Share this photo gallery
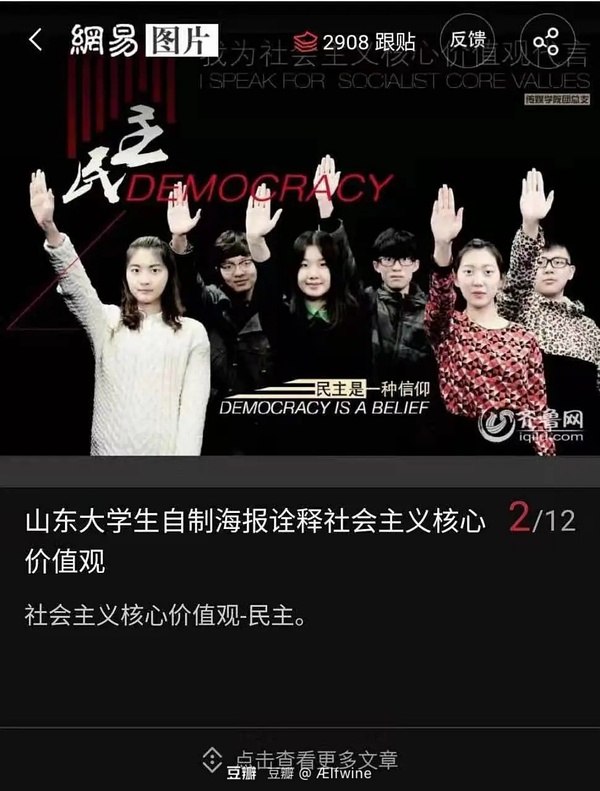This screenshot has height=791, width=600. click(546, 41)
